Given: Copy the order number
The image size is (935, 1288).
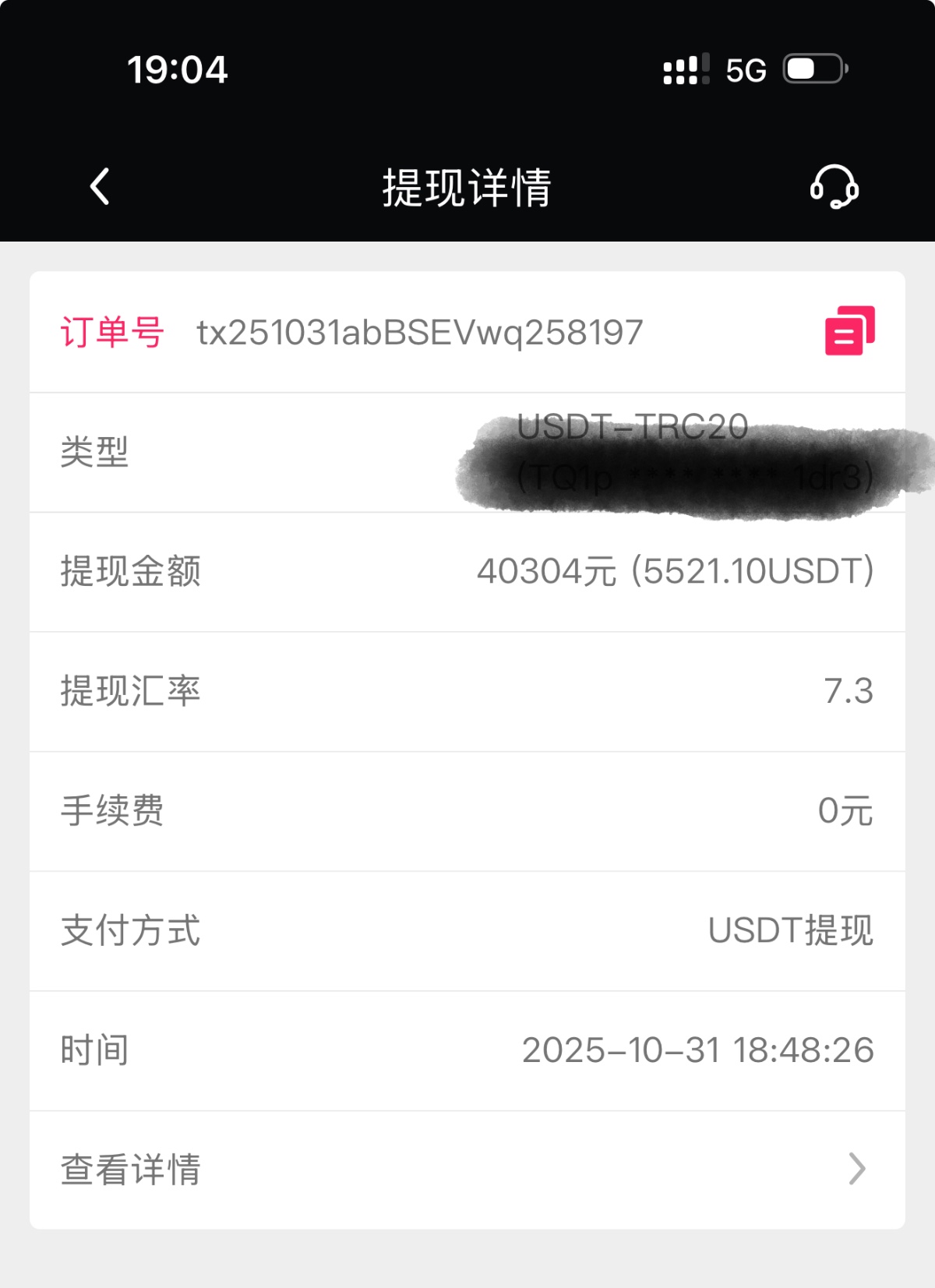Looking at the screenshot, I should coord(849,331).
